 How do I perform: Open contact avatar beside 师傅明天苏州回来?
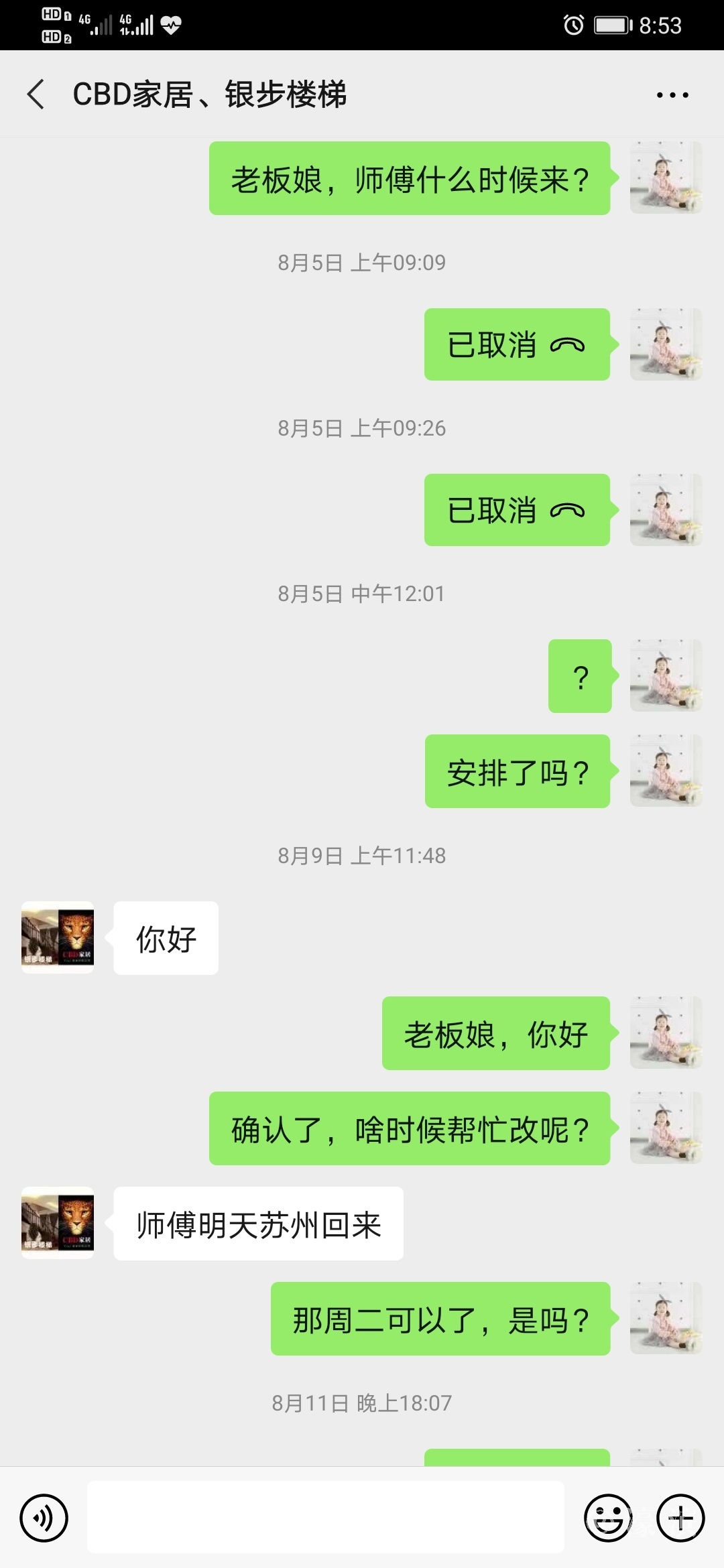click(58, 1223)
